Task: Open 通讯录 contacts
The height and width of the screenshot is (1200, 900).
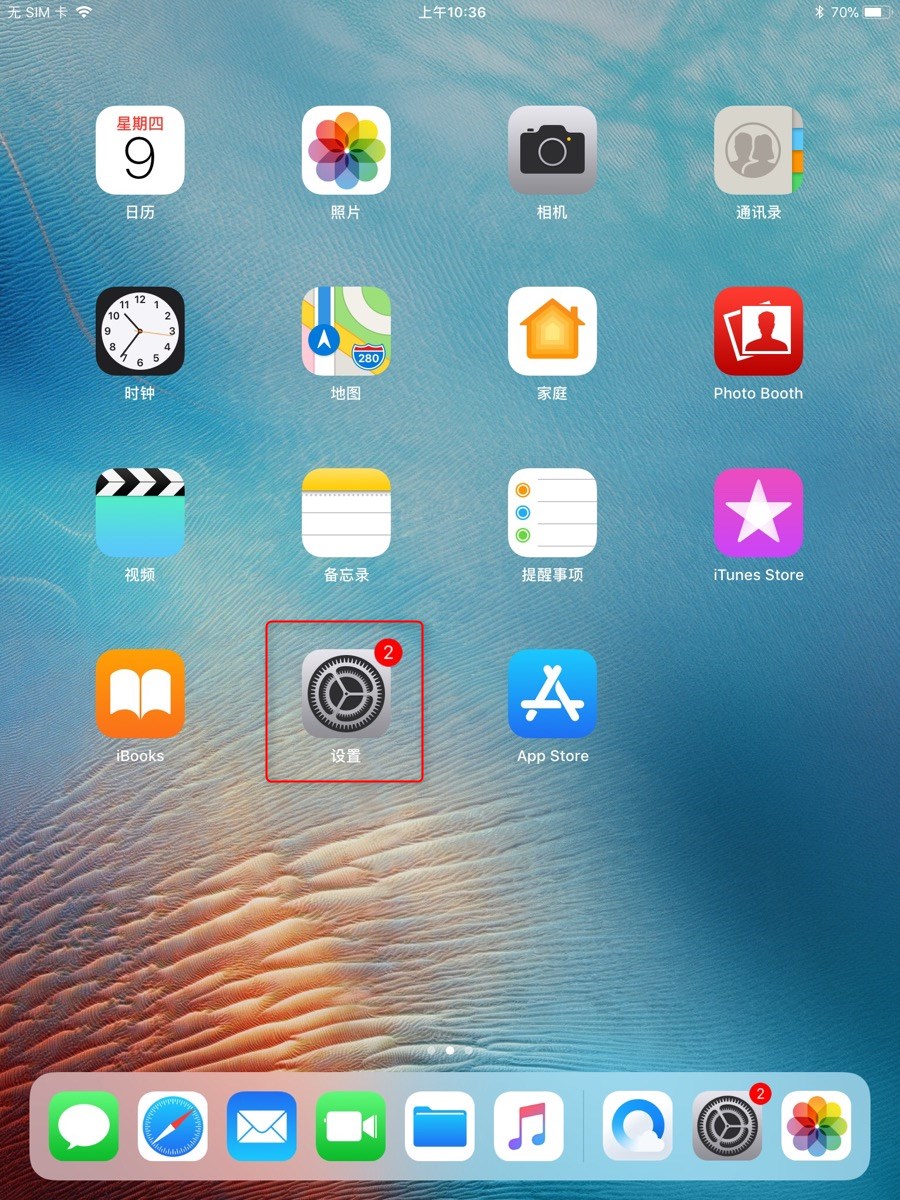Action: pos(758,150)
